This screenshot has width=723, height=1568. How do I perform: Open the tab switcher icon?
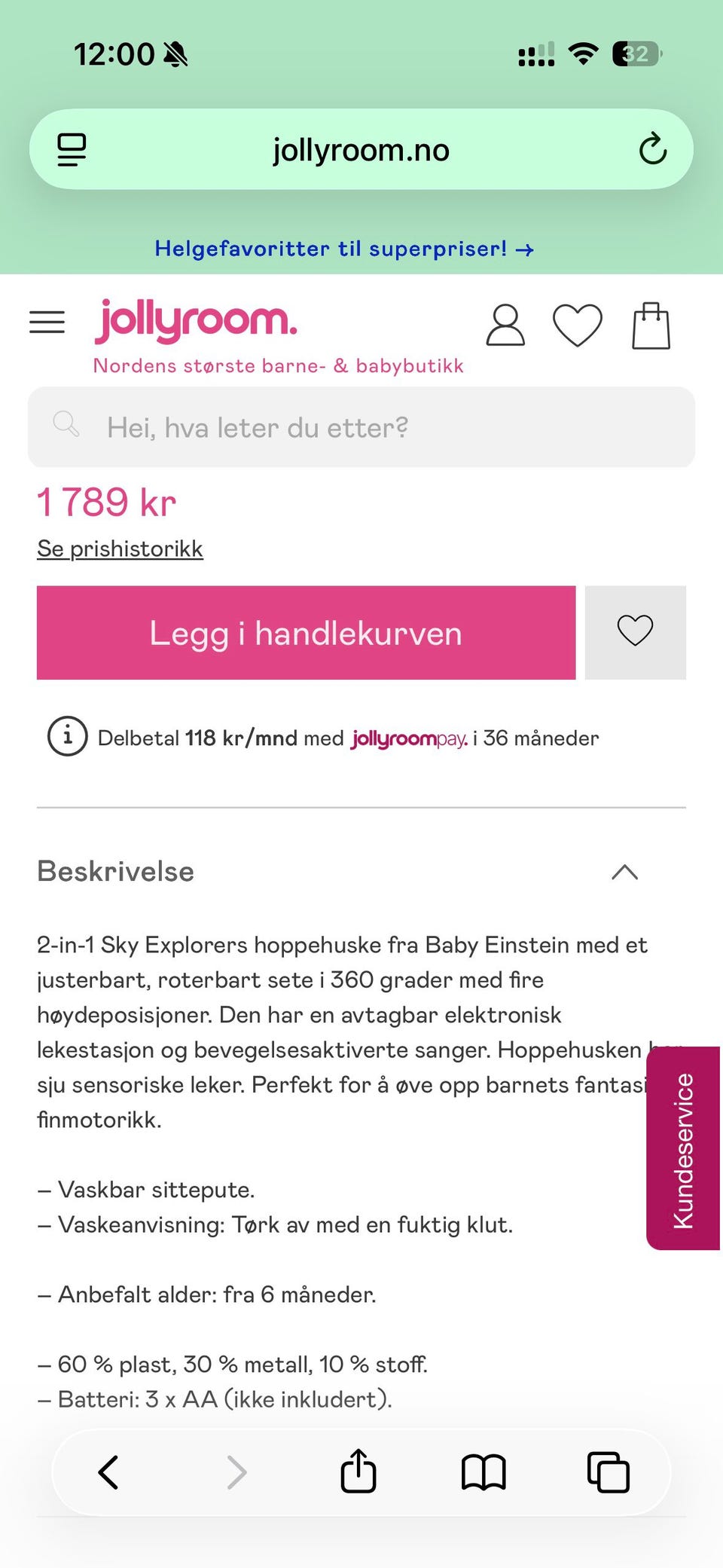click(608, 1471)
